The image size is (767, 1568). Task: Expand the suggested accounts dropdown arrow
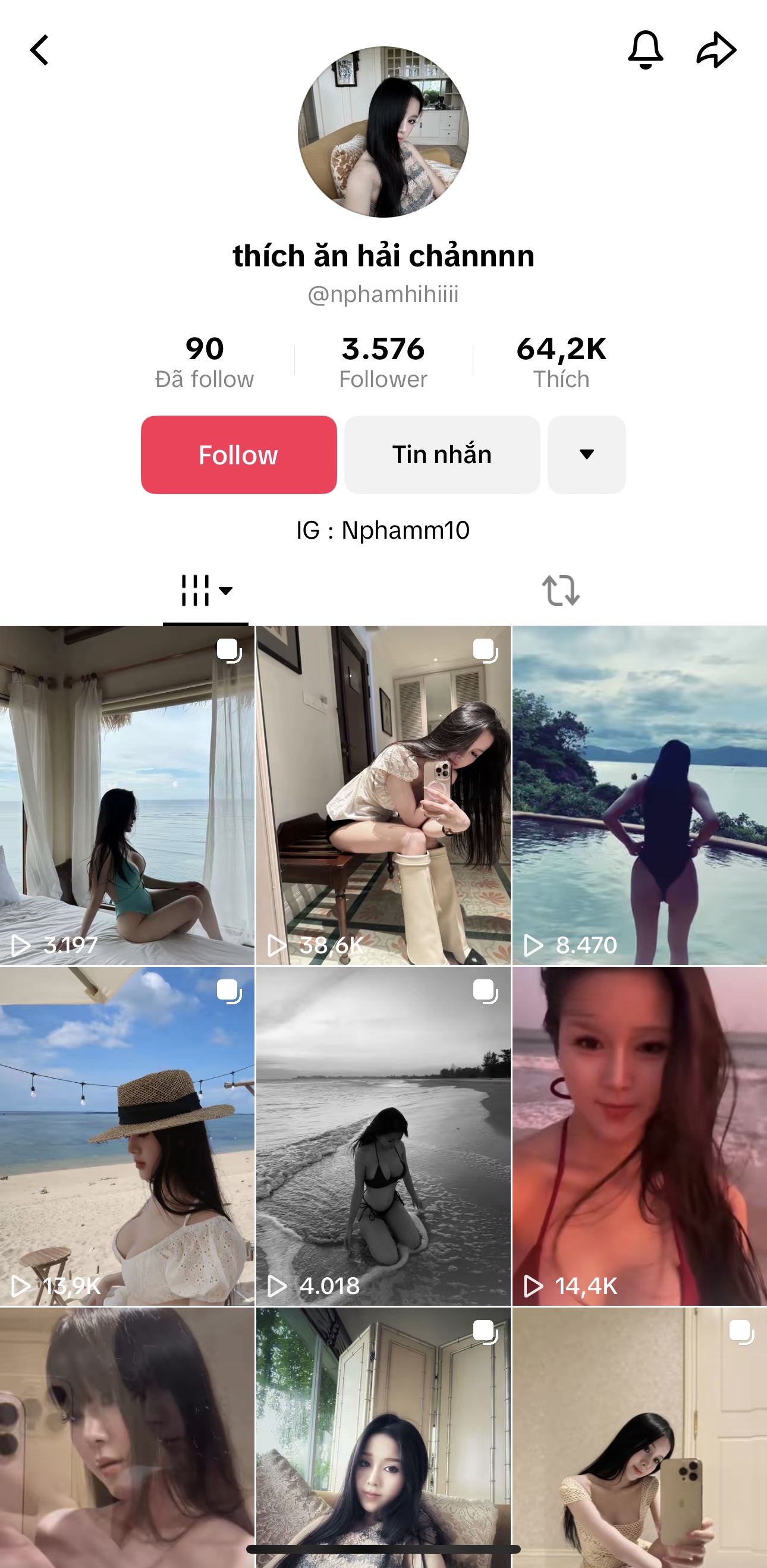[x=586, y=455]
